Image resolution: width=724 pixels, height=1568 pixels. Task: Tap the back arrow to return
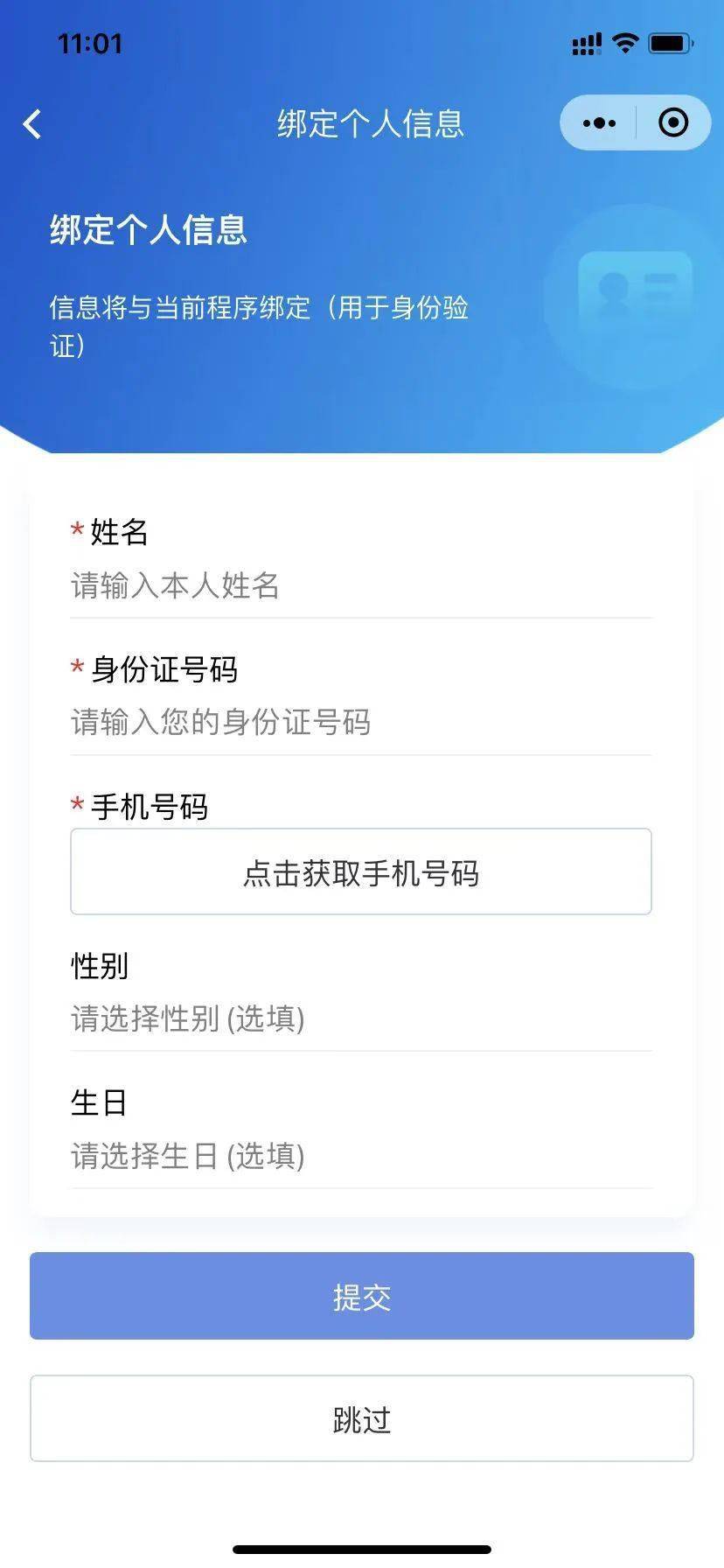31,124
